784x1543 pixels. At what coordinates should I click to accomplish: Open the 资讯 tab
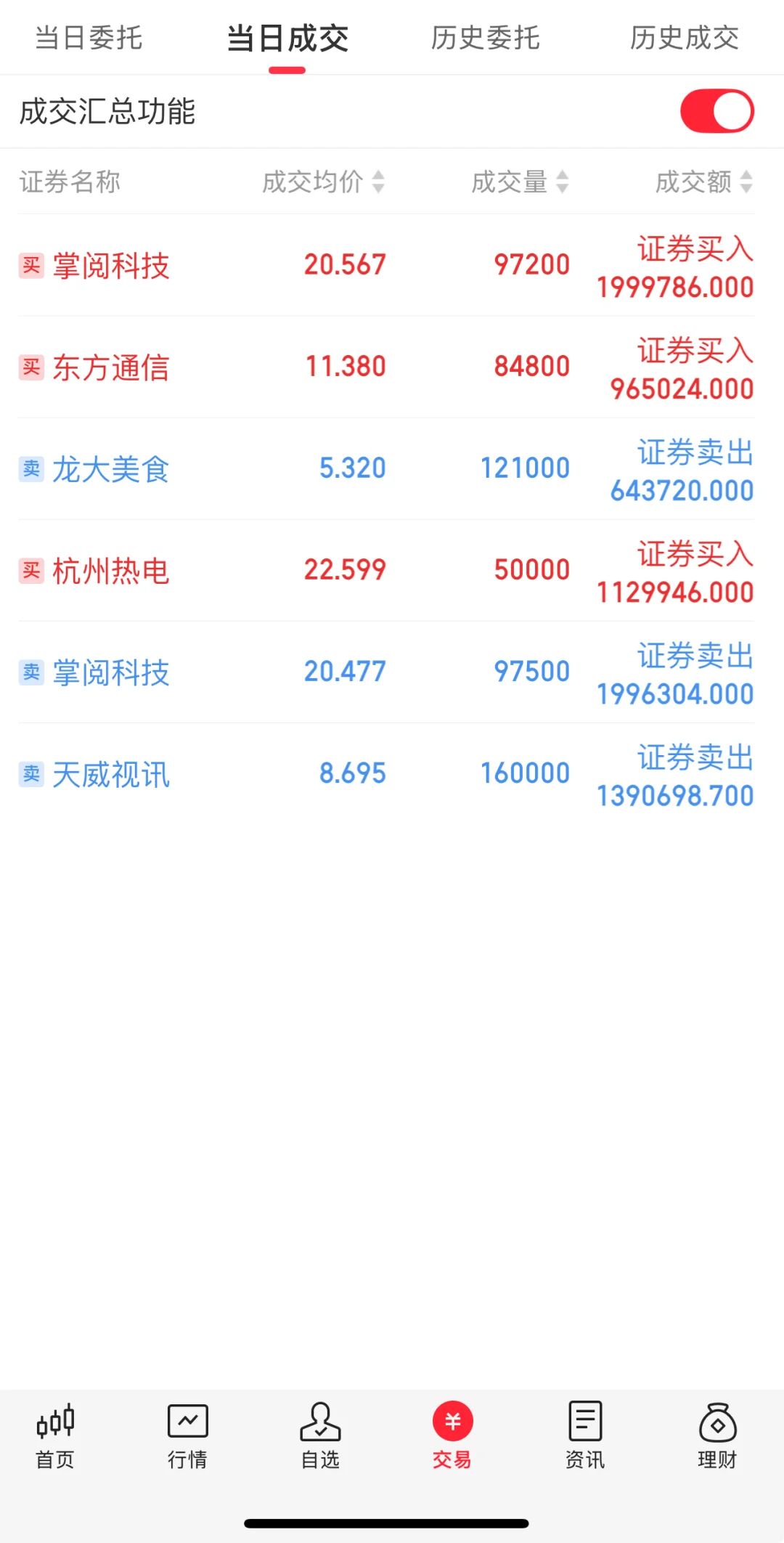(x=585, y=1436)
